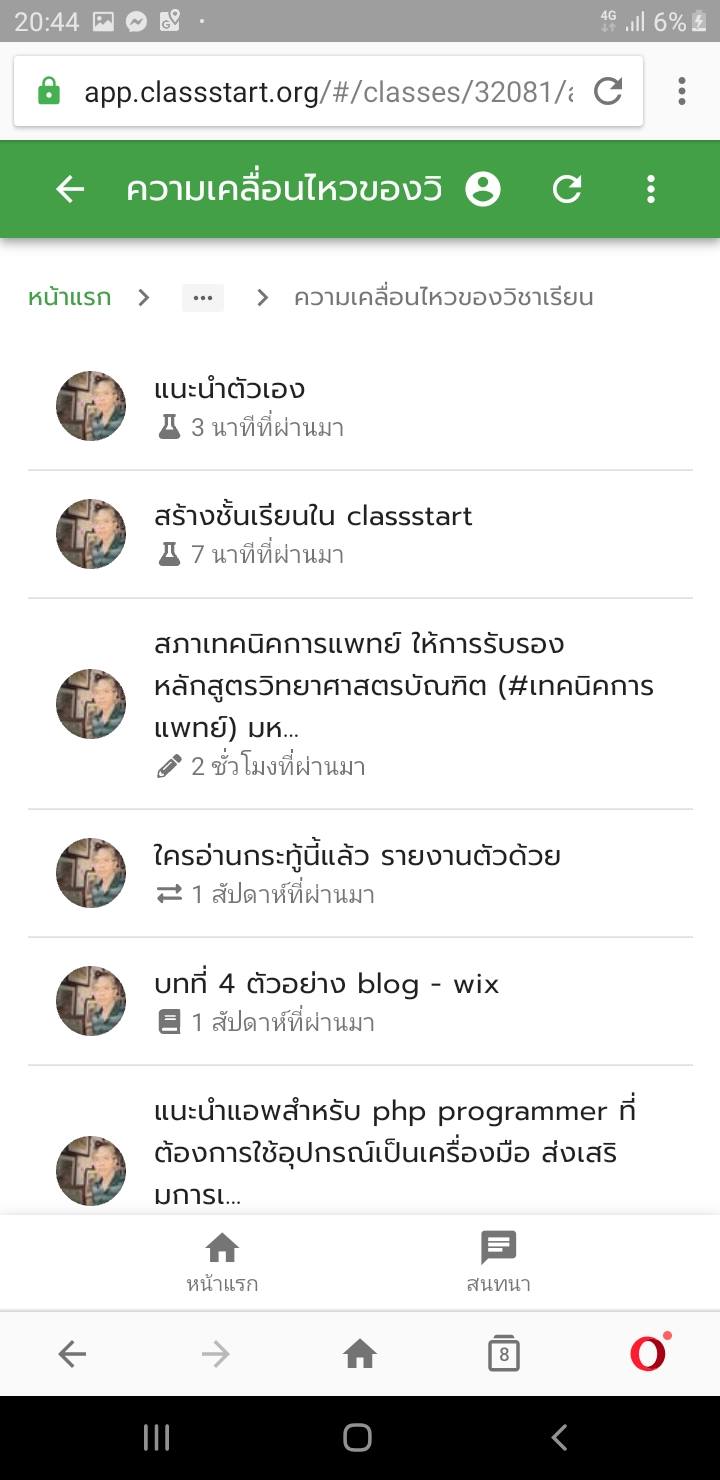Expand the collapsed breadcrumb ellipsis

click(x=203, y=297)
